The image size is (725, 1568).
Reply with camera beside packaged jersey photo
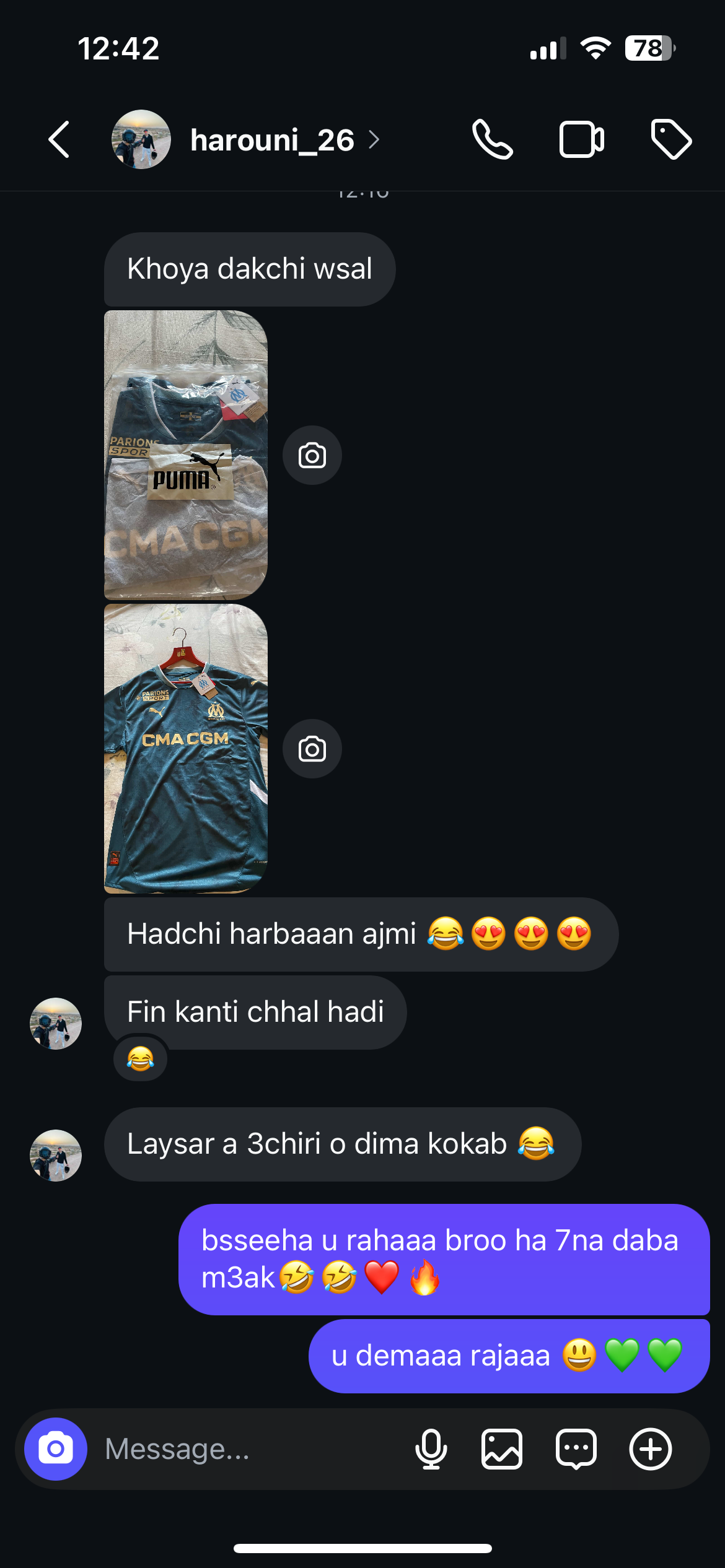pos(312,456)
